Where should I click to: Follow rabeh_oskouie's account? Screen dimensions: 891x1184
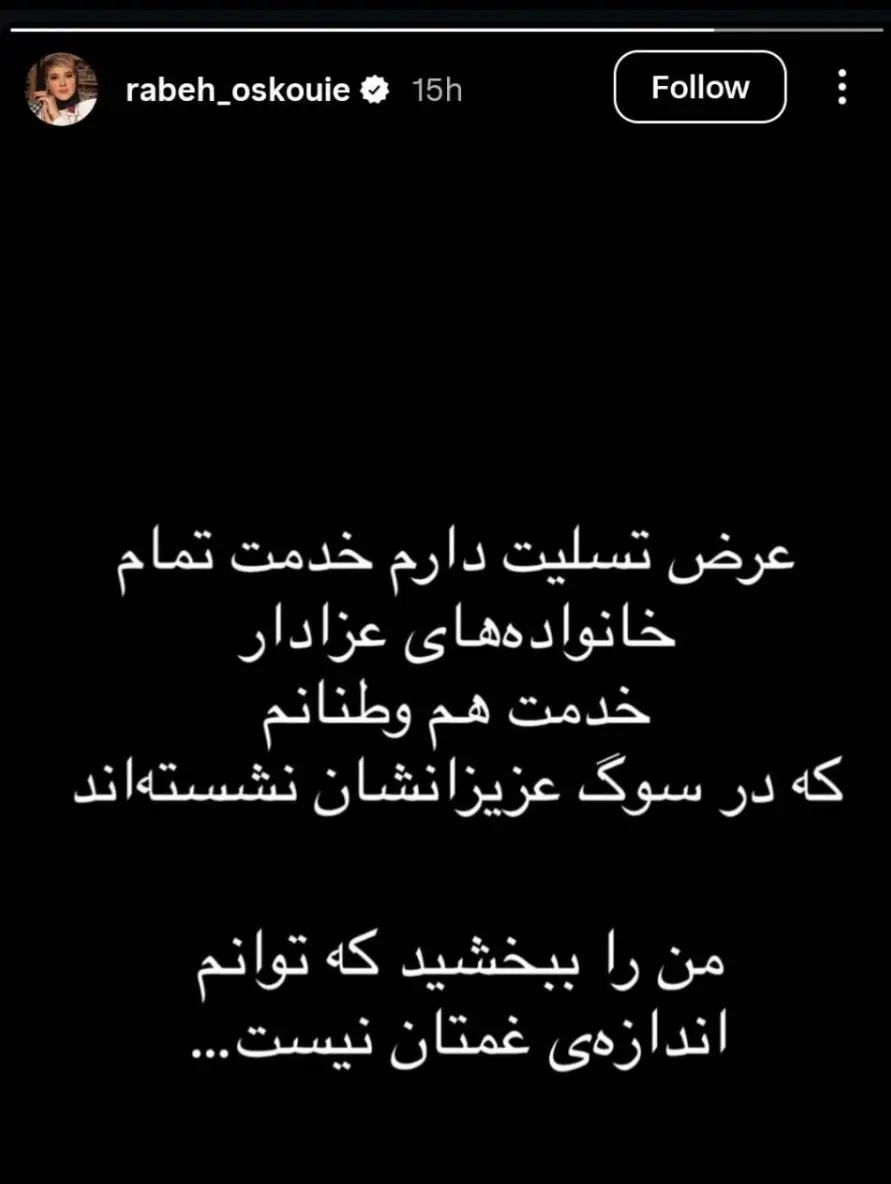pos(700,88)
